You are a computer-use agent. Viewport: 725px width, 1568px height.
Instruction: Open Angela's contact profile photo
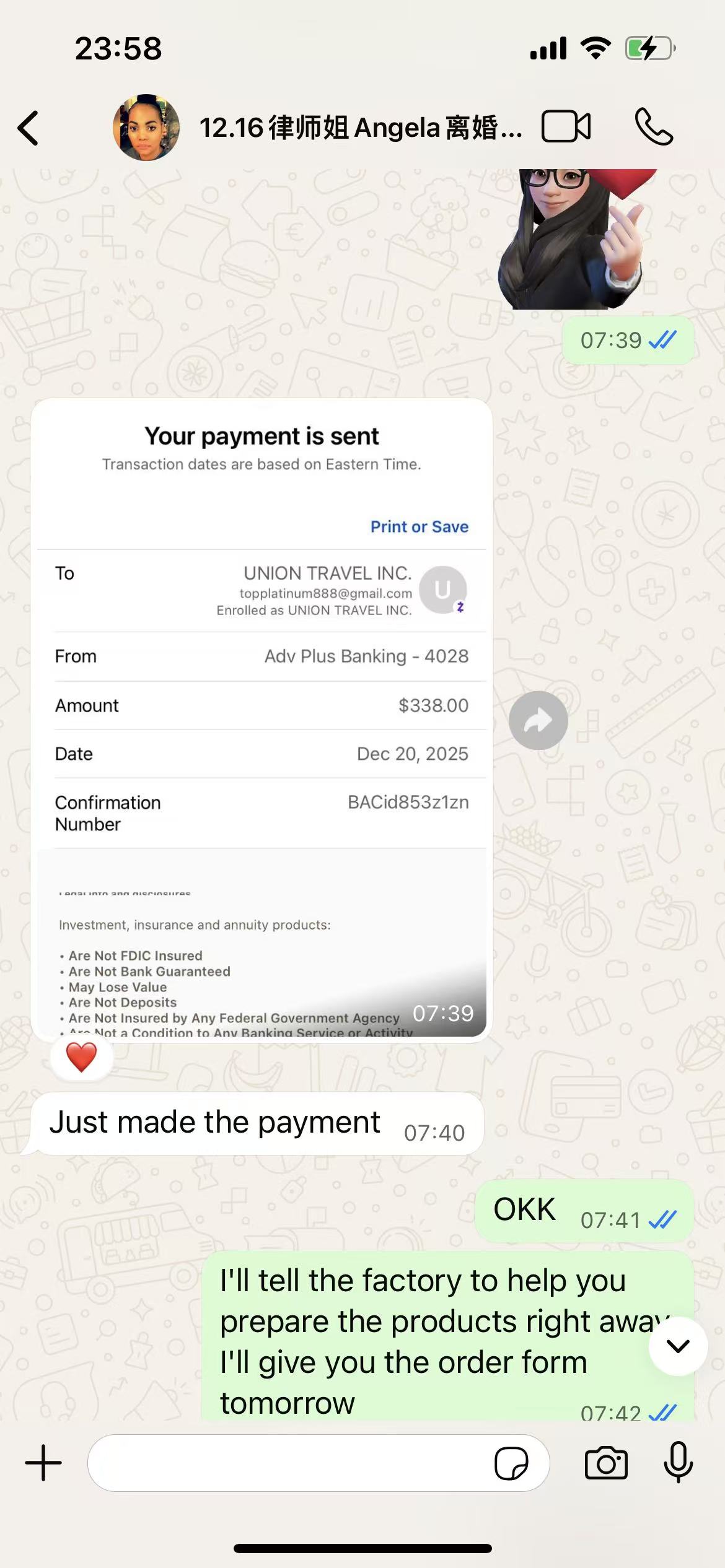click(146, 128)
